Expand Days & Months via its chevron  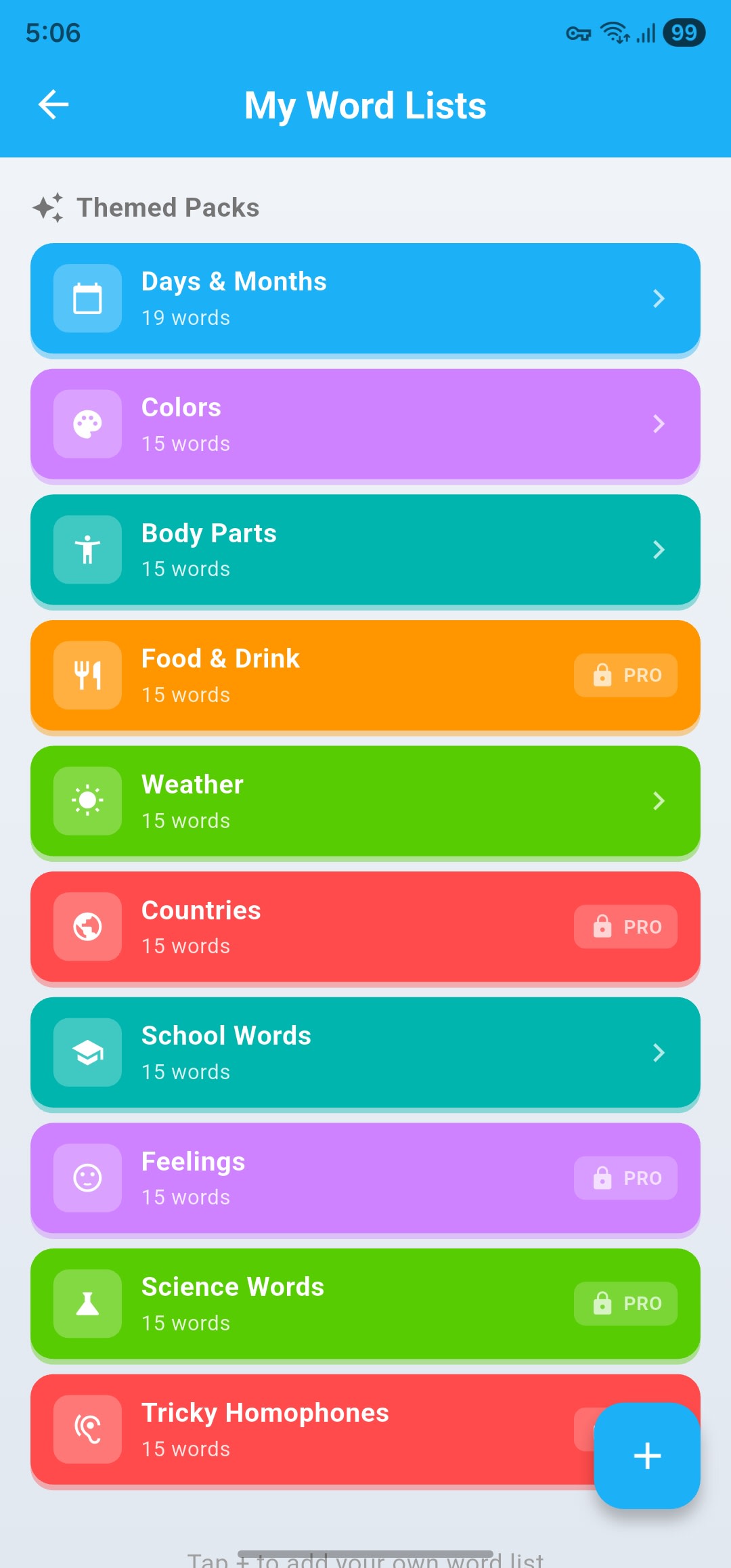coord(659,298)
